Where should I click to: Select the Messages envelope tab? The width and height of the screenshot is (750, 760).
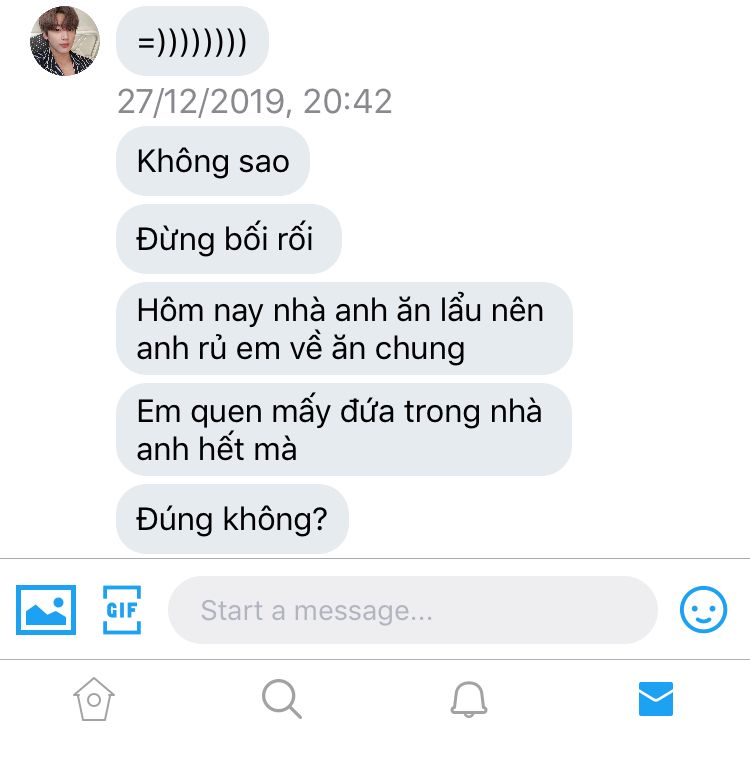pyautogui.click(x=656, y=699)
